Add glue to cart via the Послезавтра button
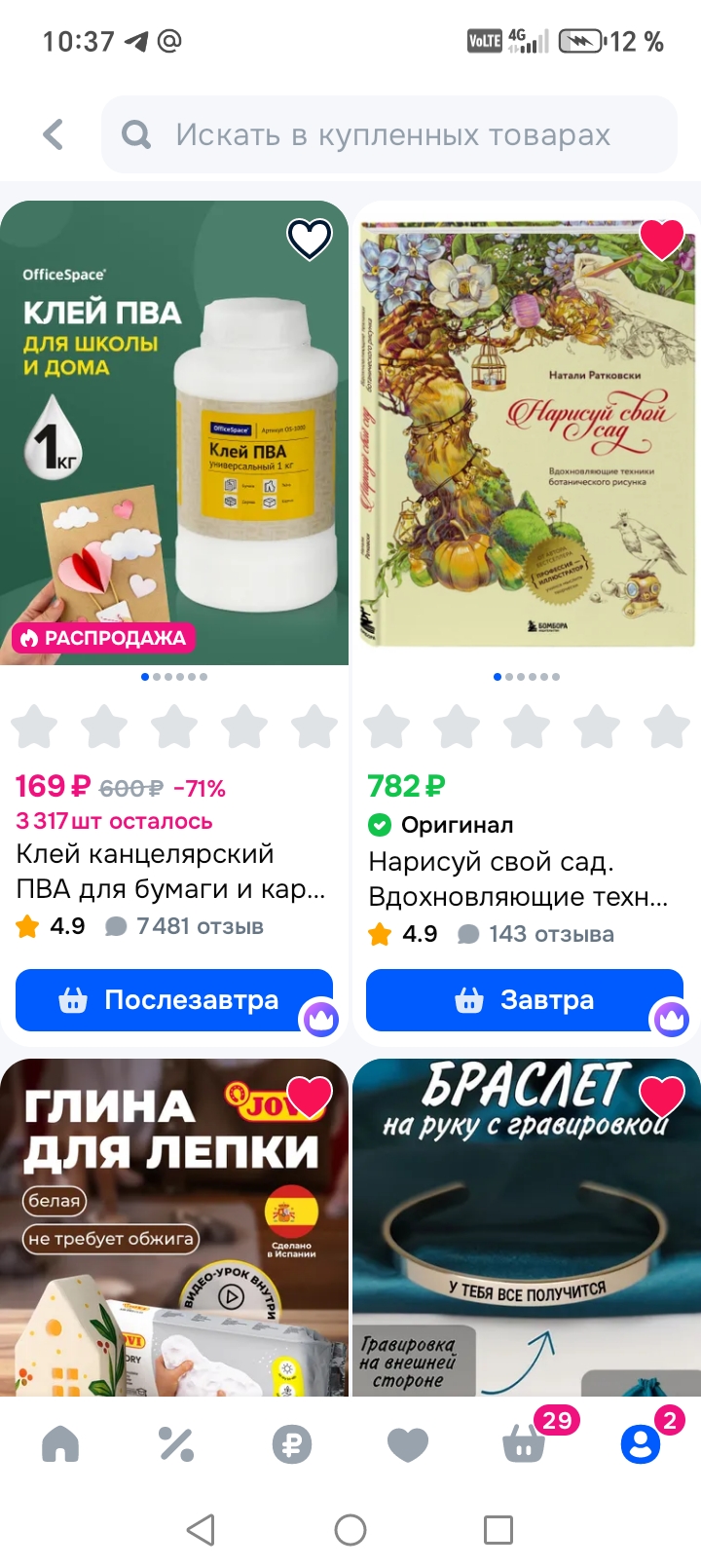The height and width of the screenshot is (1568, 701). 173,1000
